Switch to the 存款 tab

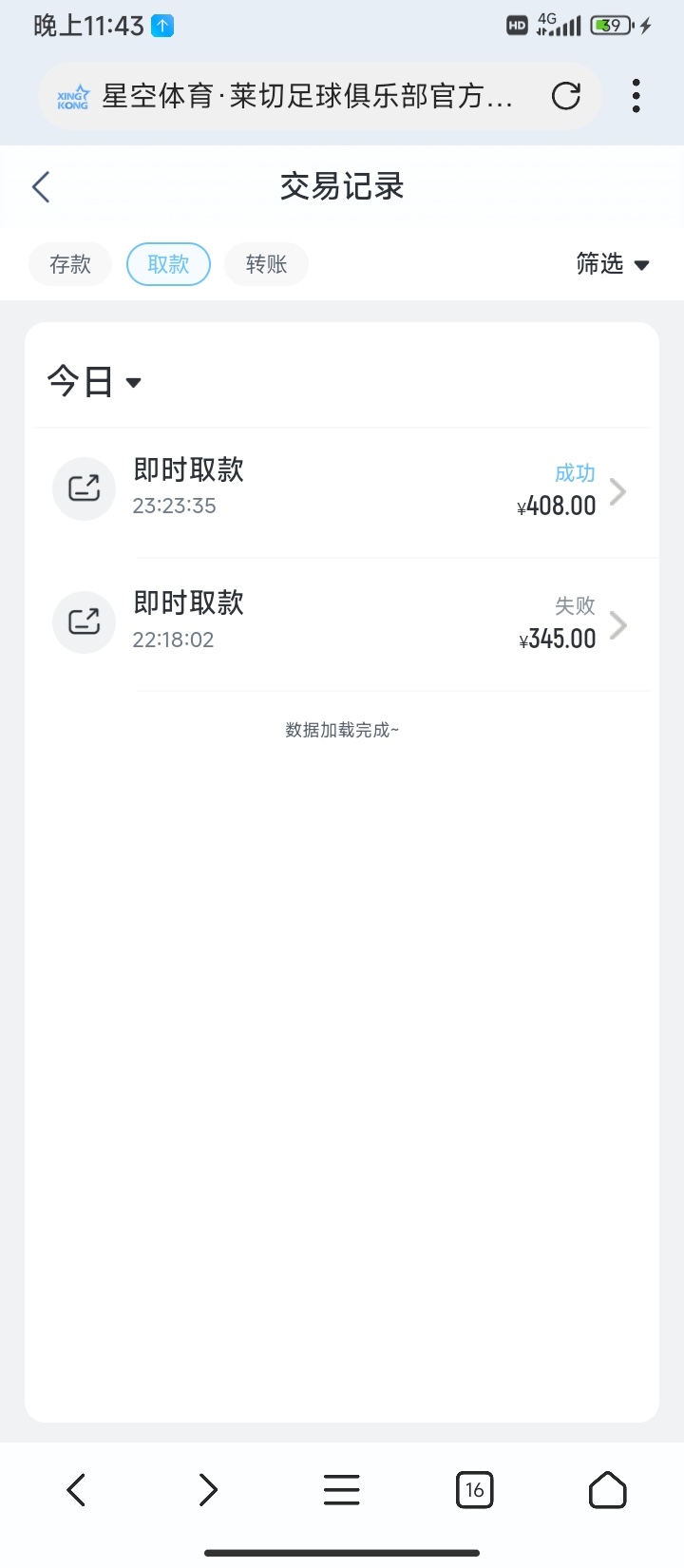[70, 264]
